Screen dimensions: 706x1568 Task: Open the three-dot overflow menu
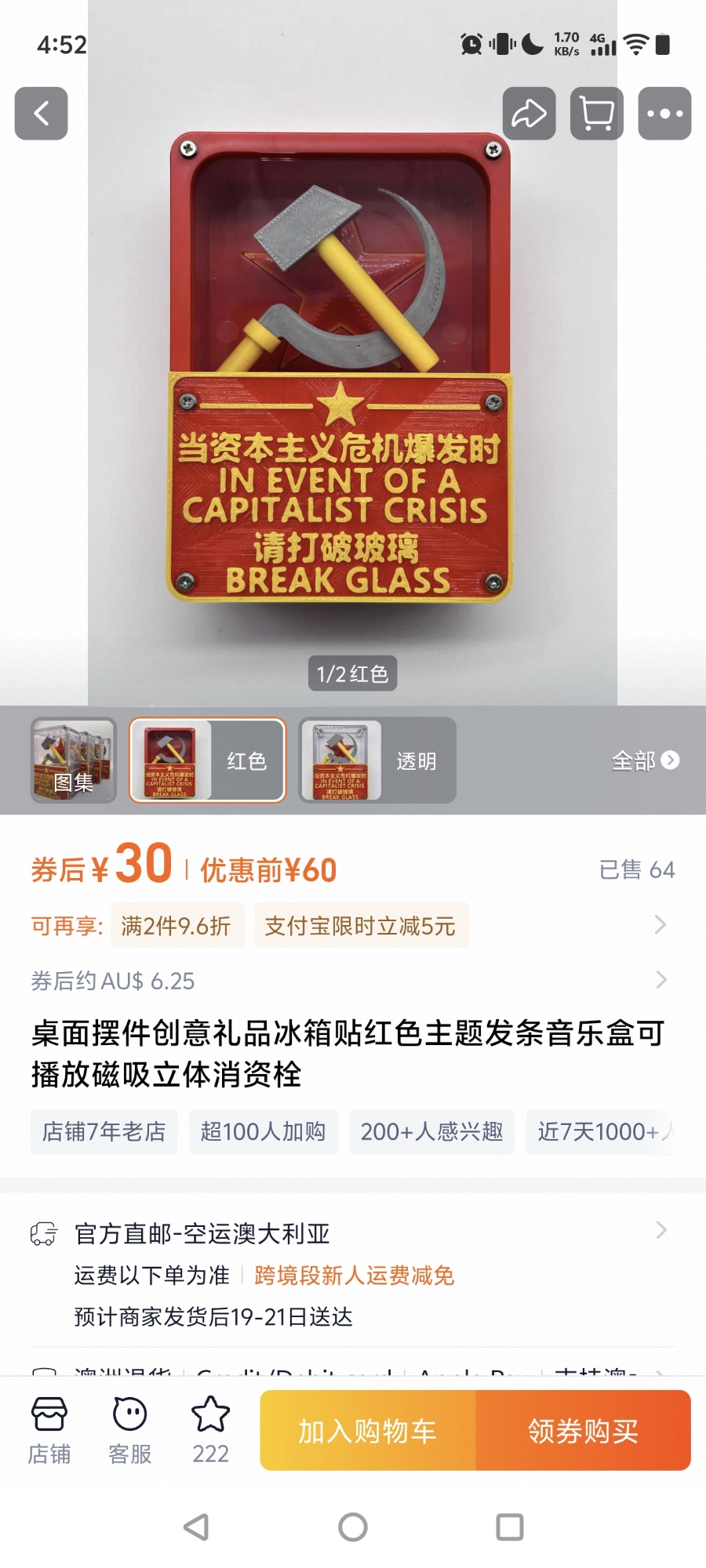(664, 114)
